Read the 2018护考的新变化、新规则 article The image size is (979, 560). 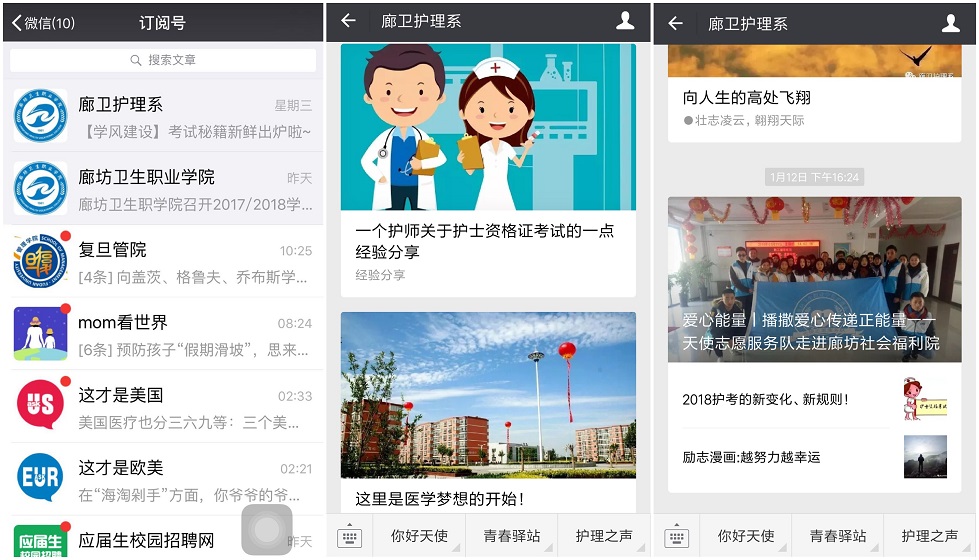point(780,400)
